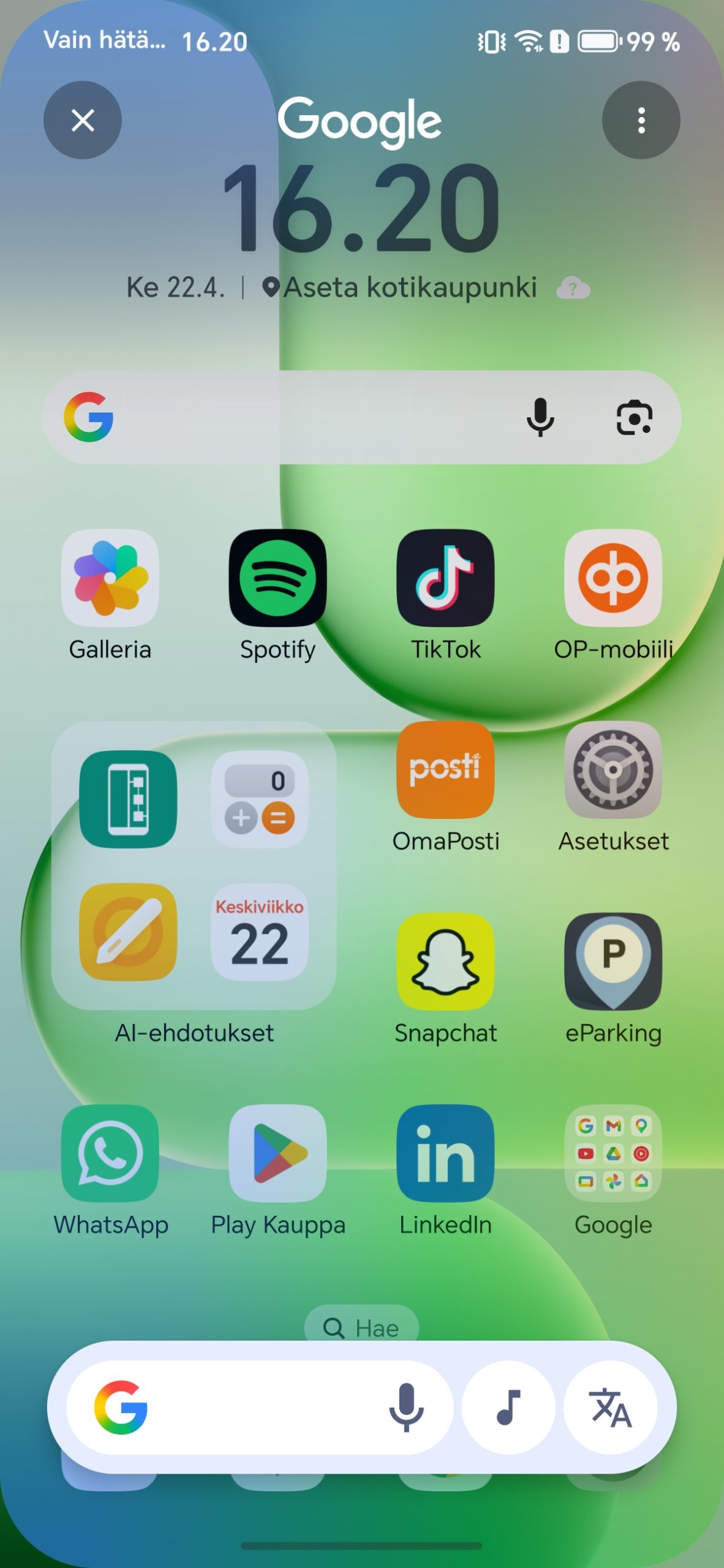
Task: Start voice search from the bottom widget's microphone
Action: click(x=406, y=1408)
